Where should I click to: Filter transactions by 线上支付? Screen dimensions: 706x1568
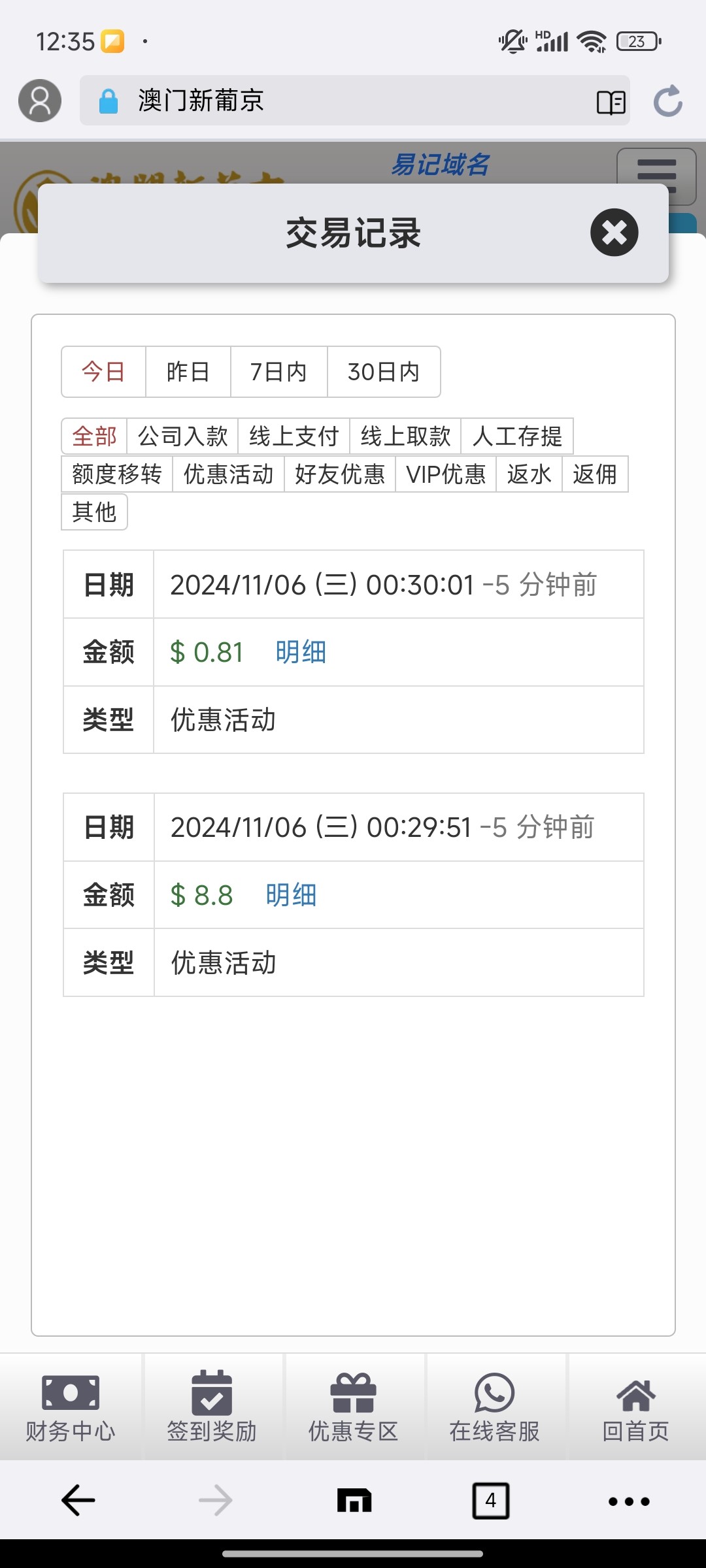tap(294, 436)
